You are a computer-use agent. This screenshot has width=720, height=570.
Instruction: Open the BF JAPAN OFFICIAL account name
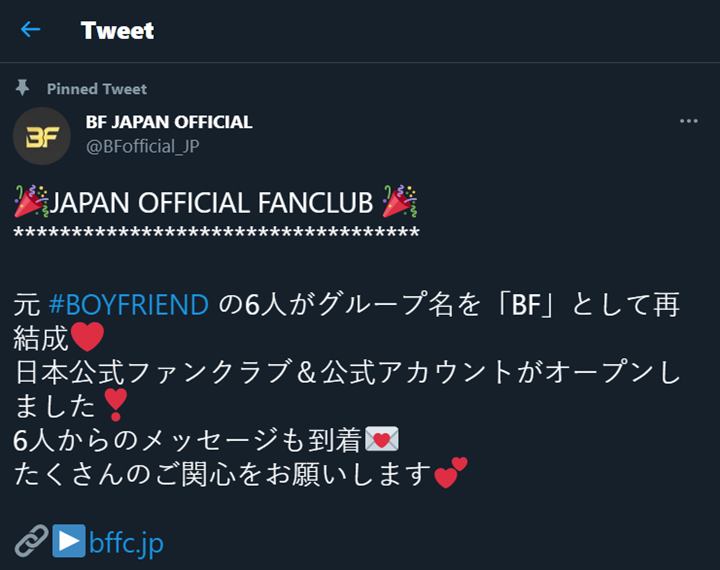click(x=169, y=122)
